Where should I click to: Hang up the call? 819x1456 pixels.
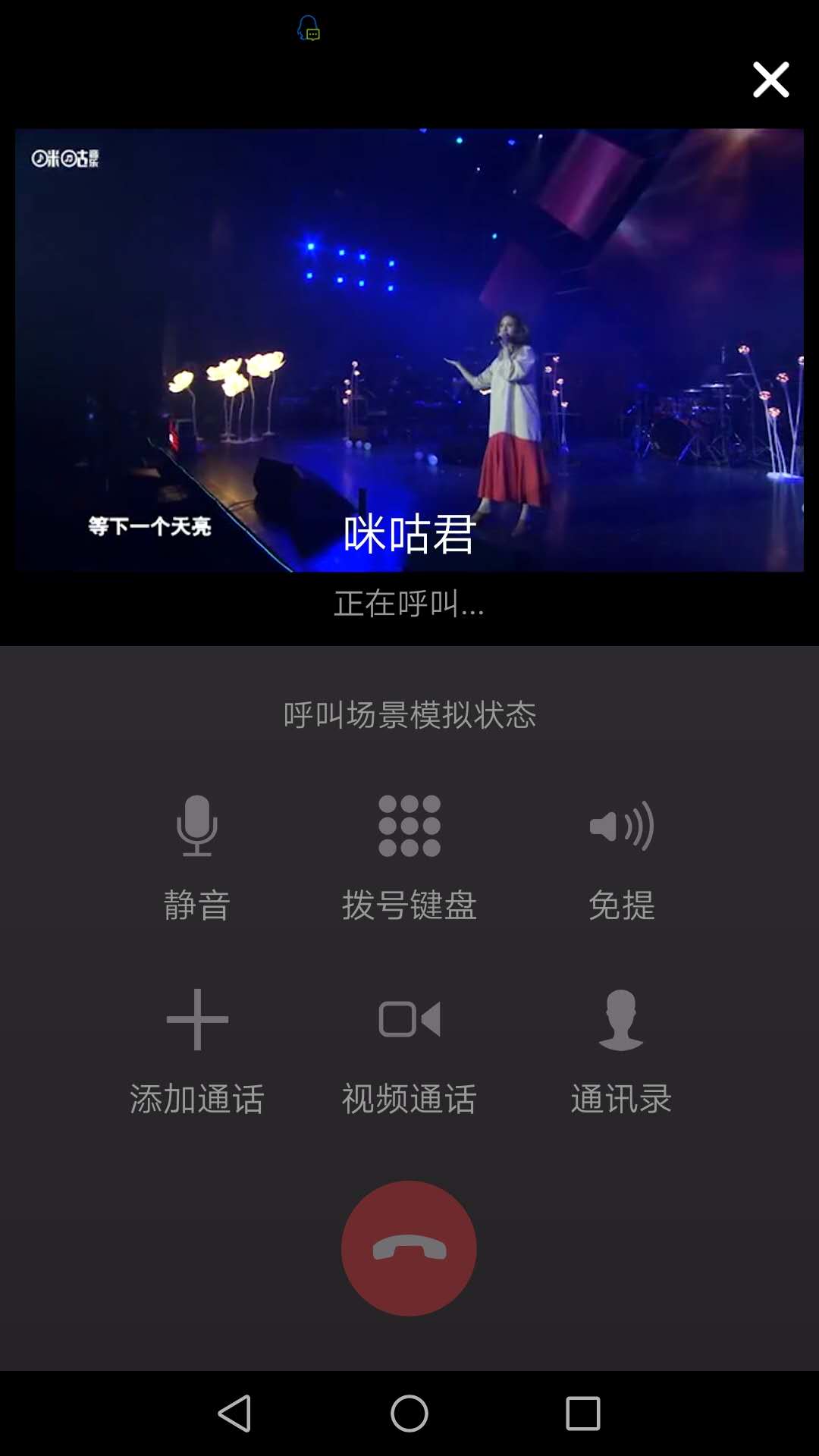tap(409, 1246)
